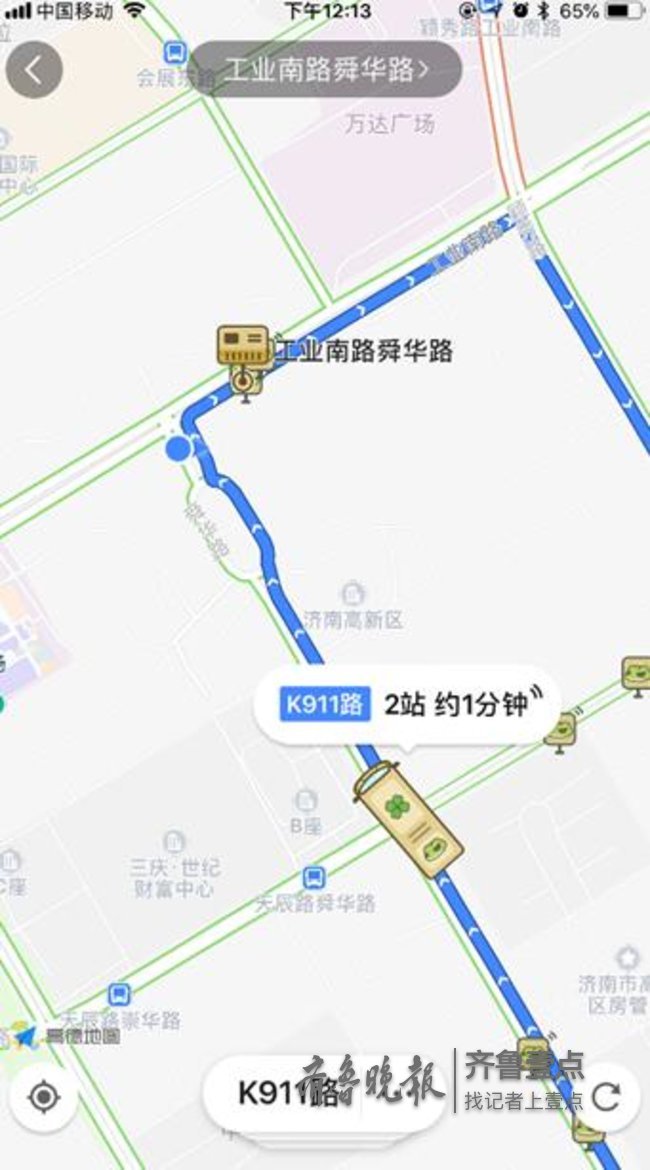Refresh the real-time bus position
The height and width of the screenshot is (1170, 650).
[606, 1097]
